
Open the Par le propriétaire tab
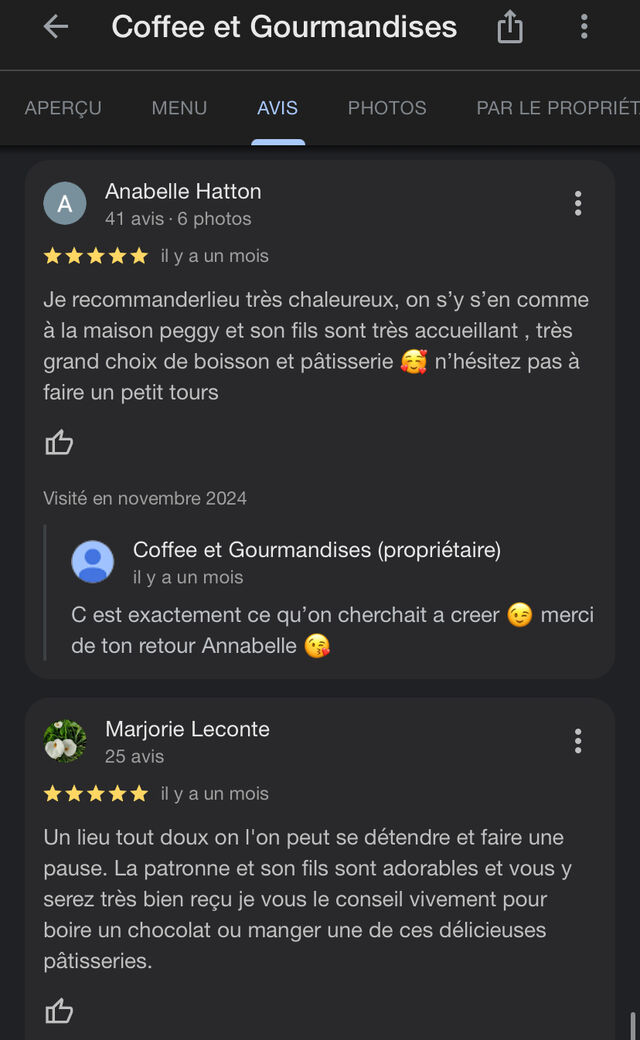[556, 108]
